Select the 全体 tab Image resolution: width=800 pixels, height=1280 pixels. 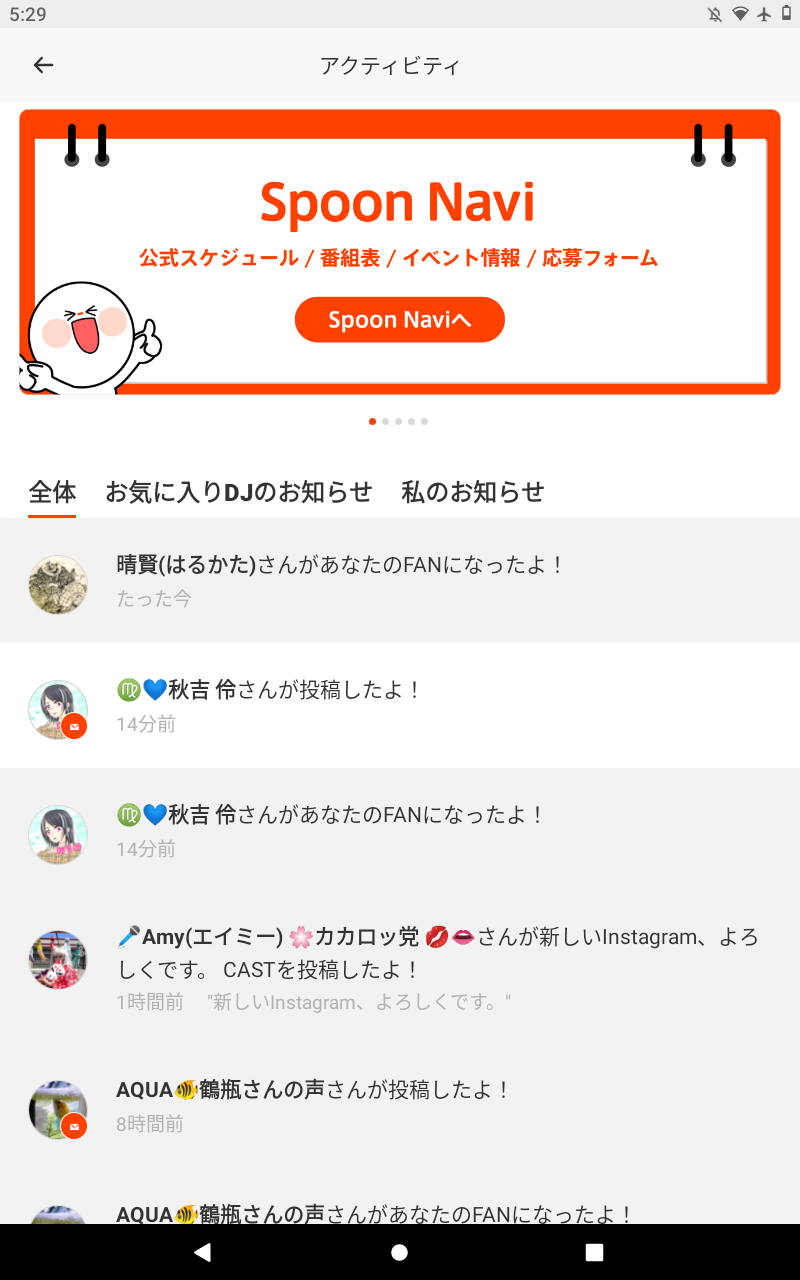coord(51,491)
